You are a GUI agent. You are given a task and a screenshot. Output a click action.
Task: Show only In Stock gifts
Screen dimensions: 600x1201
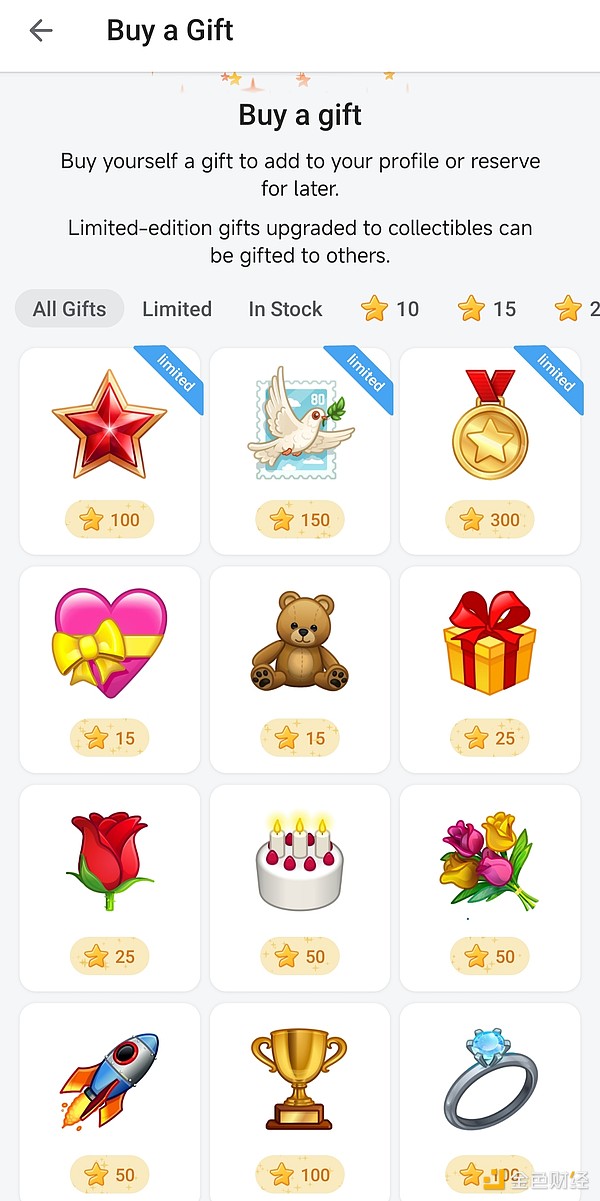pos(285,309)
